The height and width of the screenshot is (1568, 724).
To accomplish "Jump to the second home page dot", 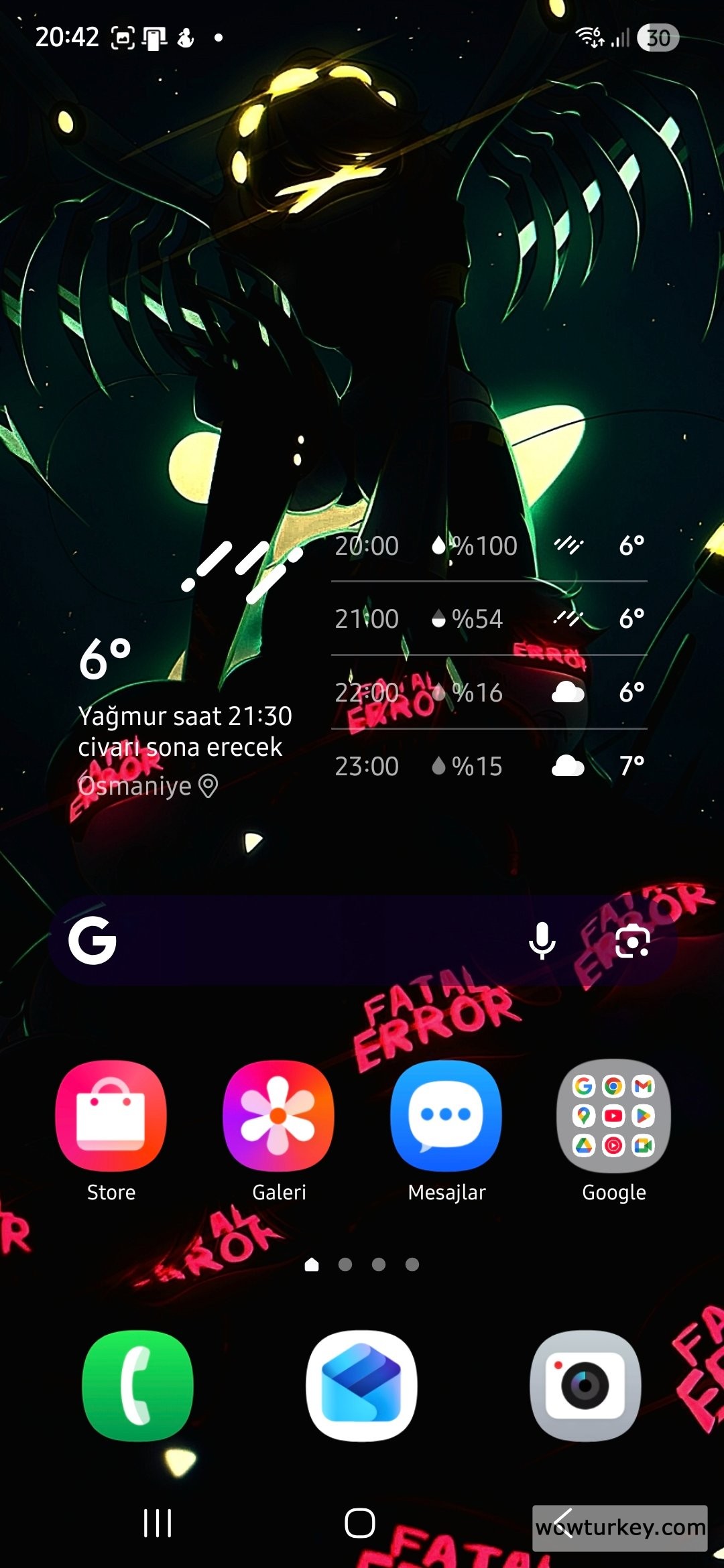I will 345,1264.
